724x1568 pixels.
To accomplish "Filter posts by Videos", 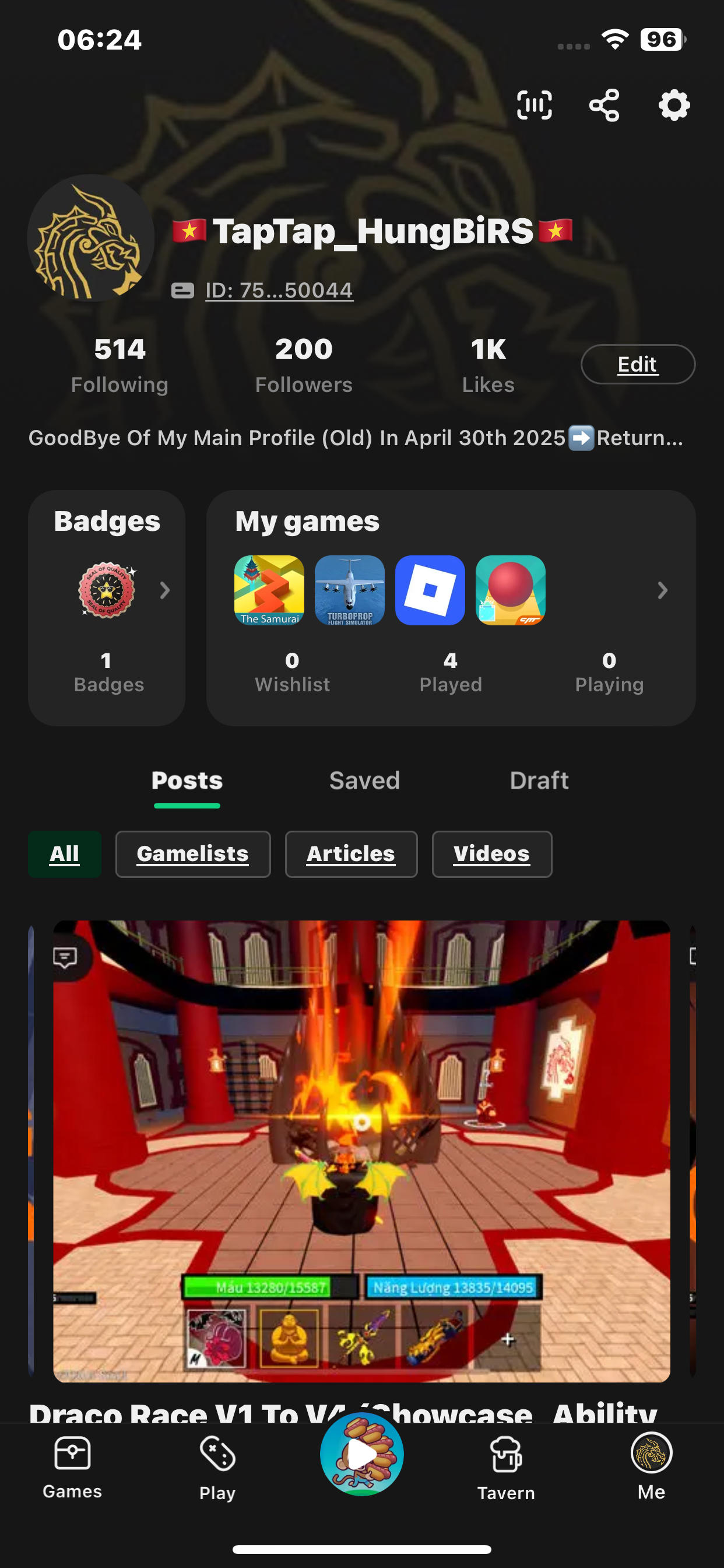I will click(491, 853).
